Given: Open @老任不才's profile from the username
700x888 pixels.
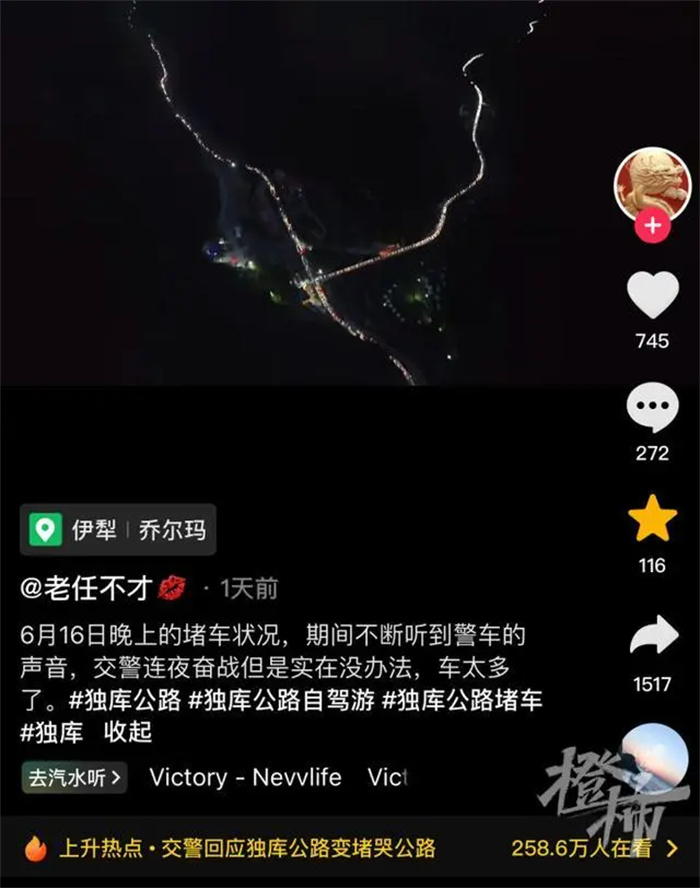Looking at the screenshot, I should tap(86, 589).
